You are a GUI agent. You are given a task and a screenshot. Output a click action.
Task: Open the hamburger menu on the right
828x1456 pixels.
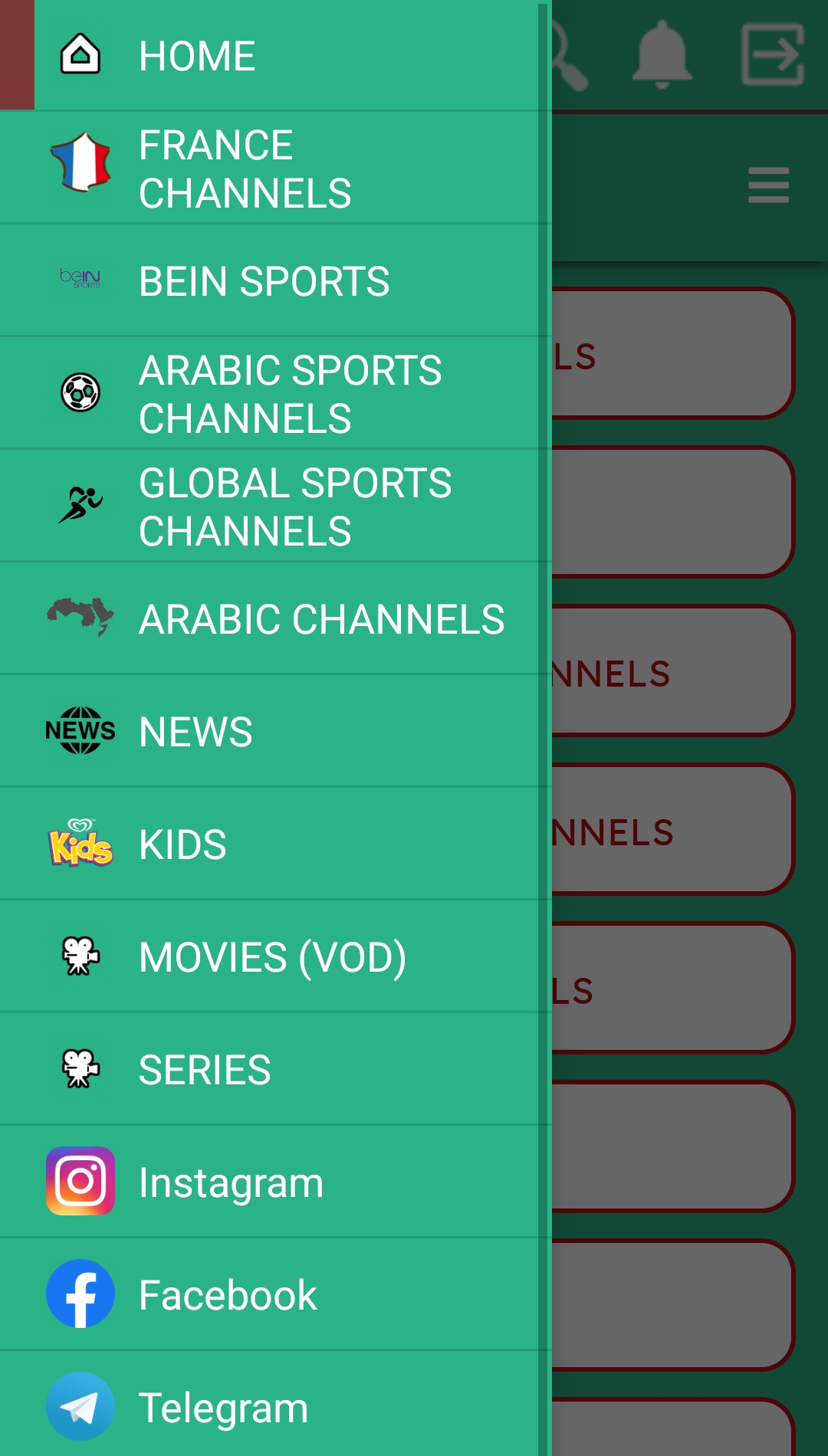(768, 184)
